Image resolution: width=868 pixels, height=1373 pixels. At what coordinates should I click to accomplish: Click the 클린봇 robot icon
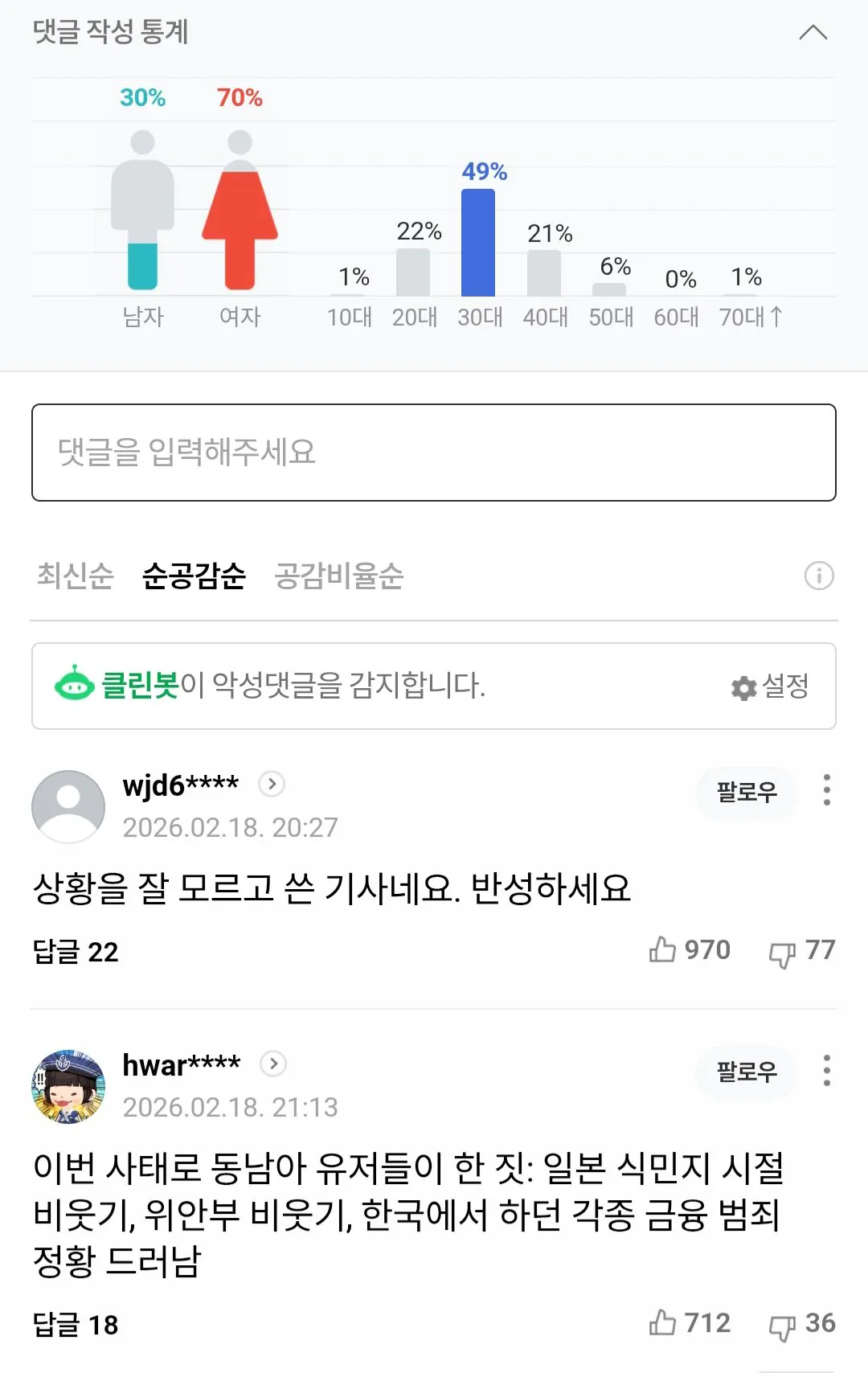76,685
